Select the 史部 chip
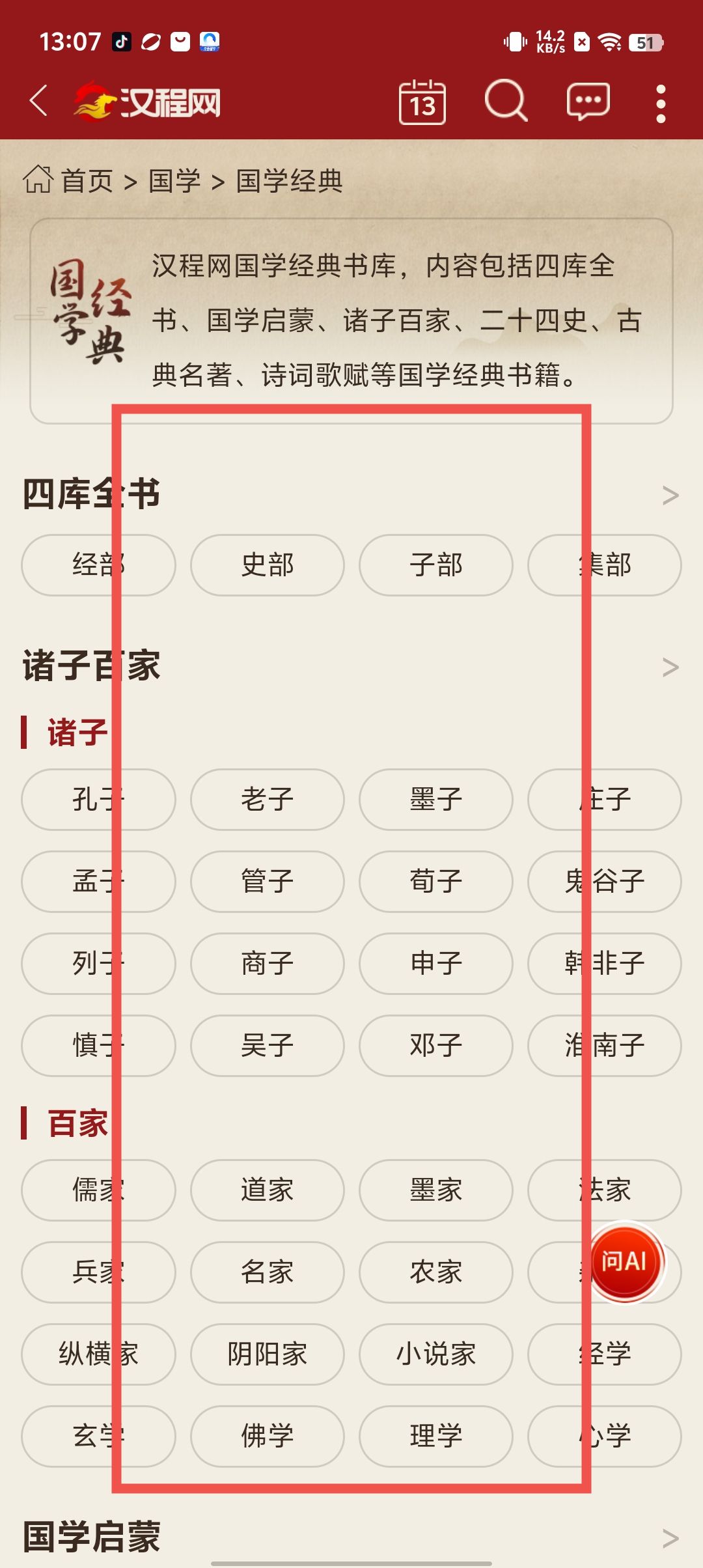Image resolution: width=703 pixels, height=1568 pixels. [267, 565]
